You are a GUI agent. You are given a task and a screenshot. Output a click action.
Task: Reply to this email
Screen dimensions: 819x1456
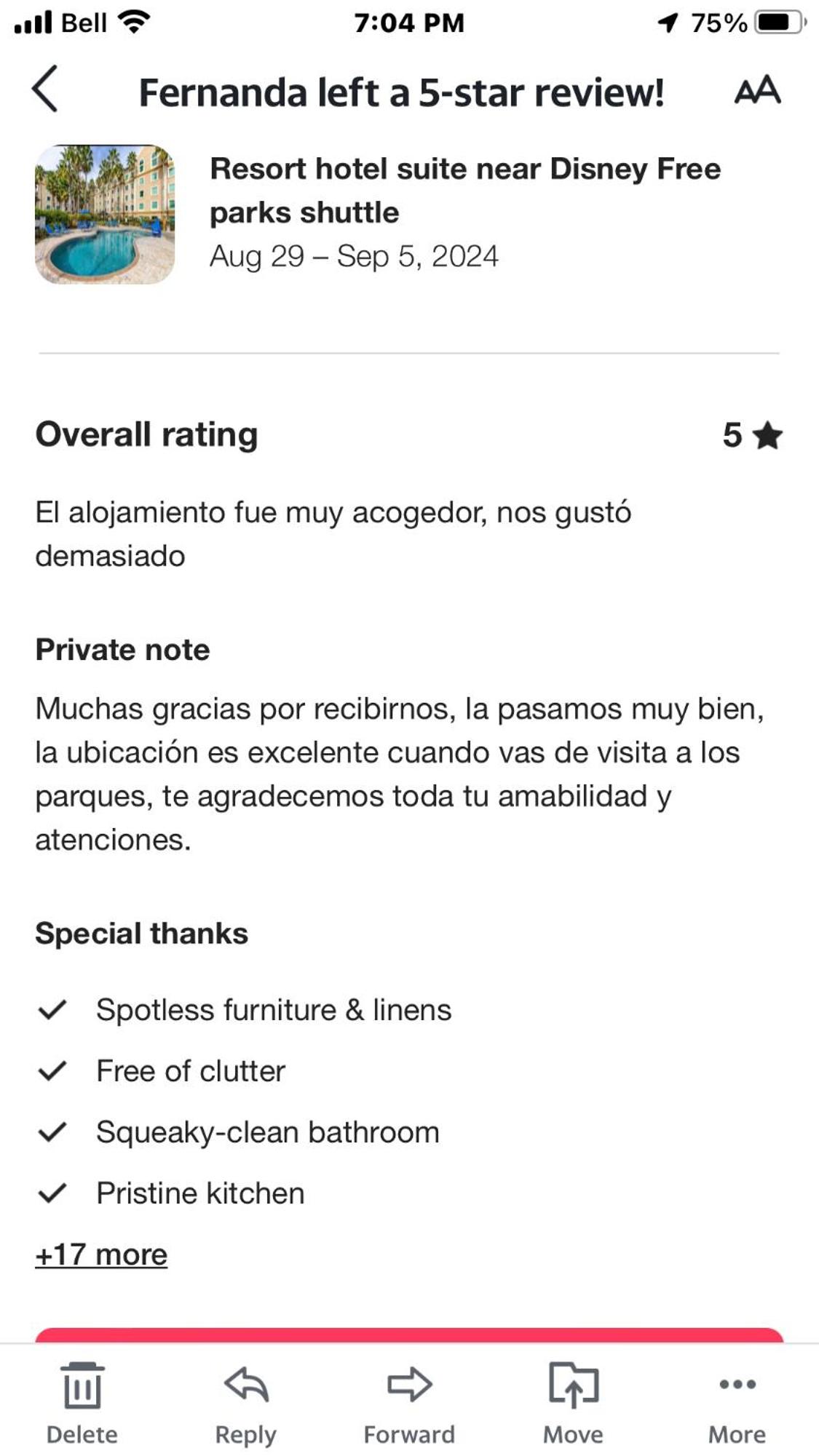click(x=246, y=1403)
